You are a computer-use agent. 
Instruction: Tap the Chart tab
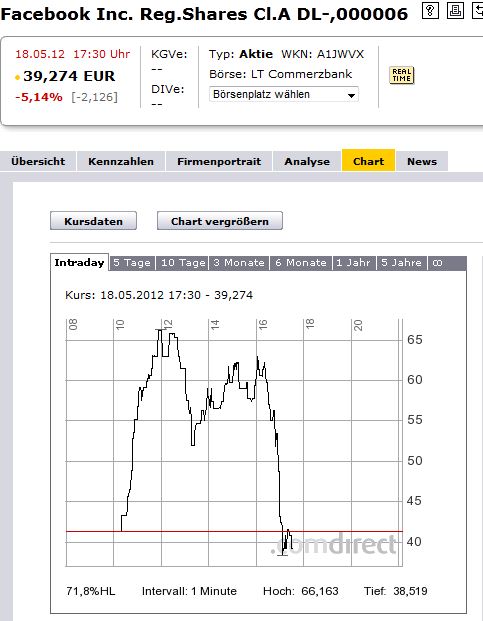click(368, 160)
